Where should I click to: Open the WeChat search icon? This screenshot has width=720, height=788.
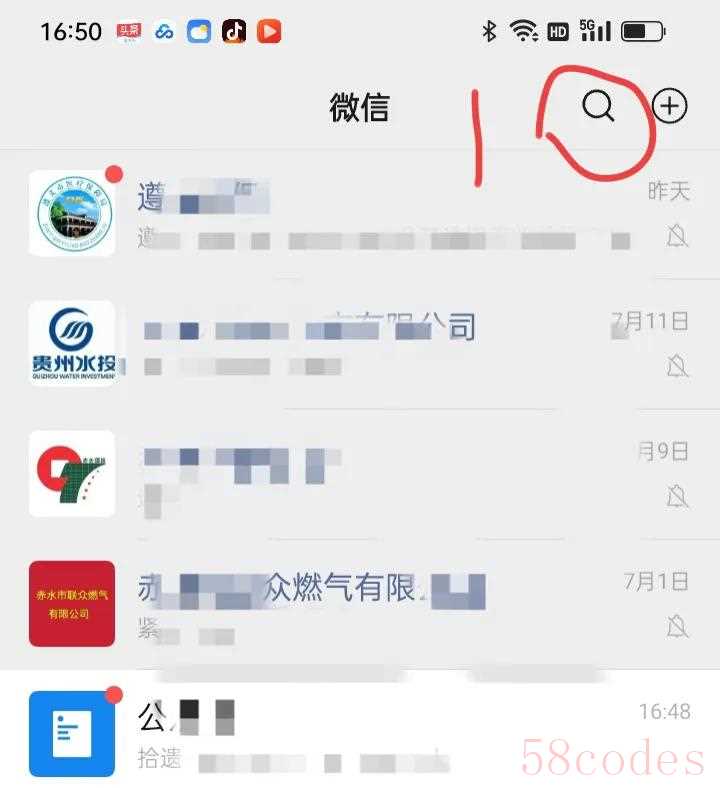[598, 105]
